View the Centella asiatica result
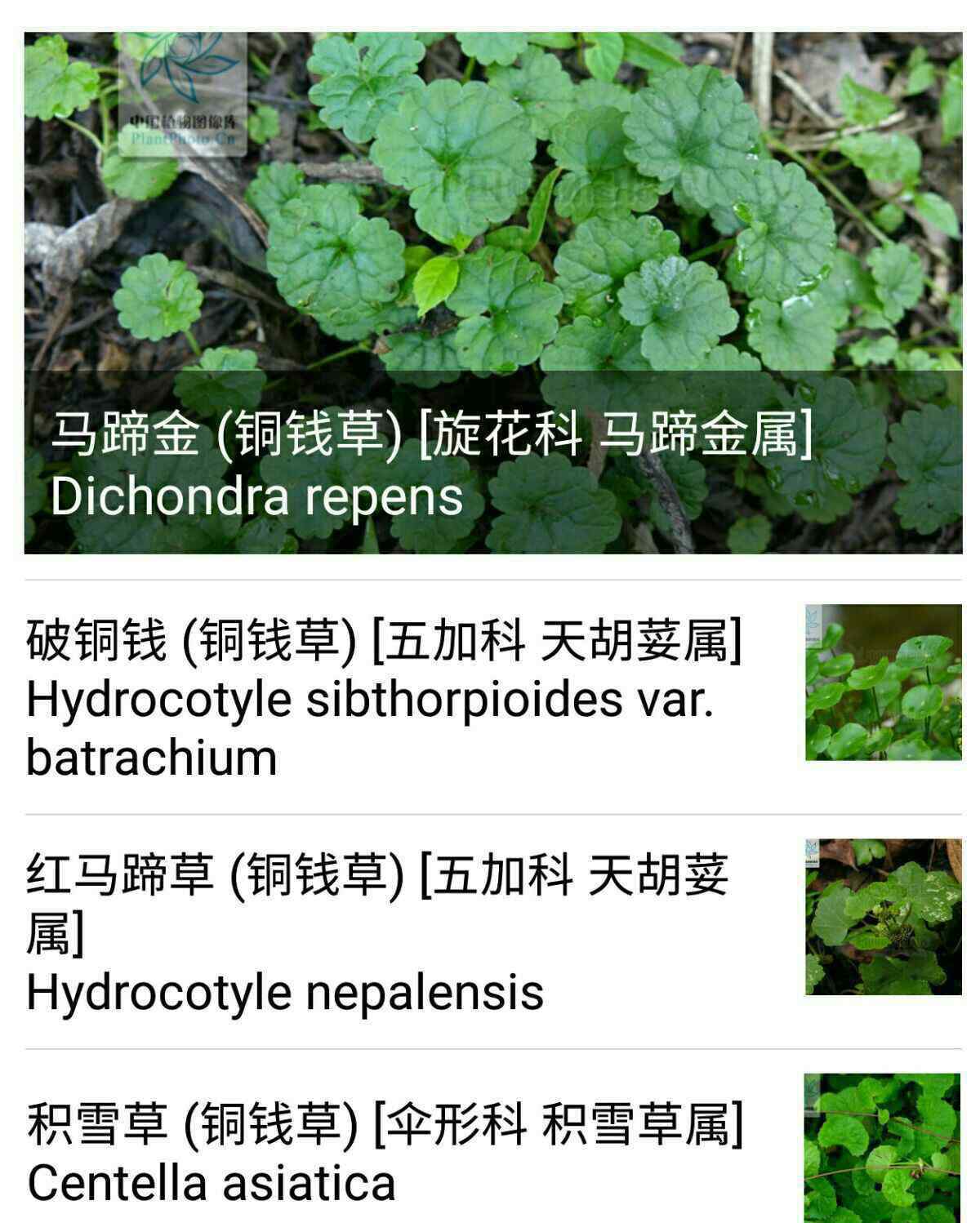This screenshot has width=980, height=1223. [x=384, y=1153]
